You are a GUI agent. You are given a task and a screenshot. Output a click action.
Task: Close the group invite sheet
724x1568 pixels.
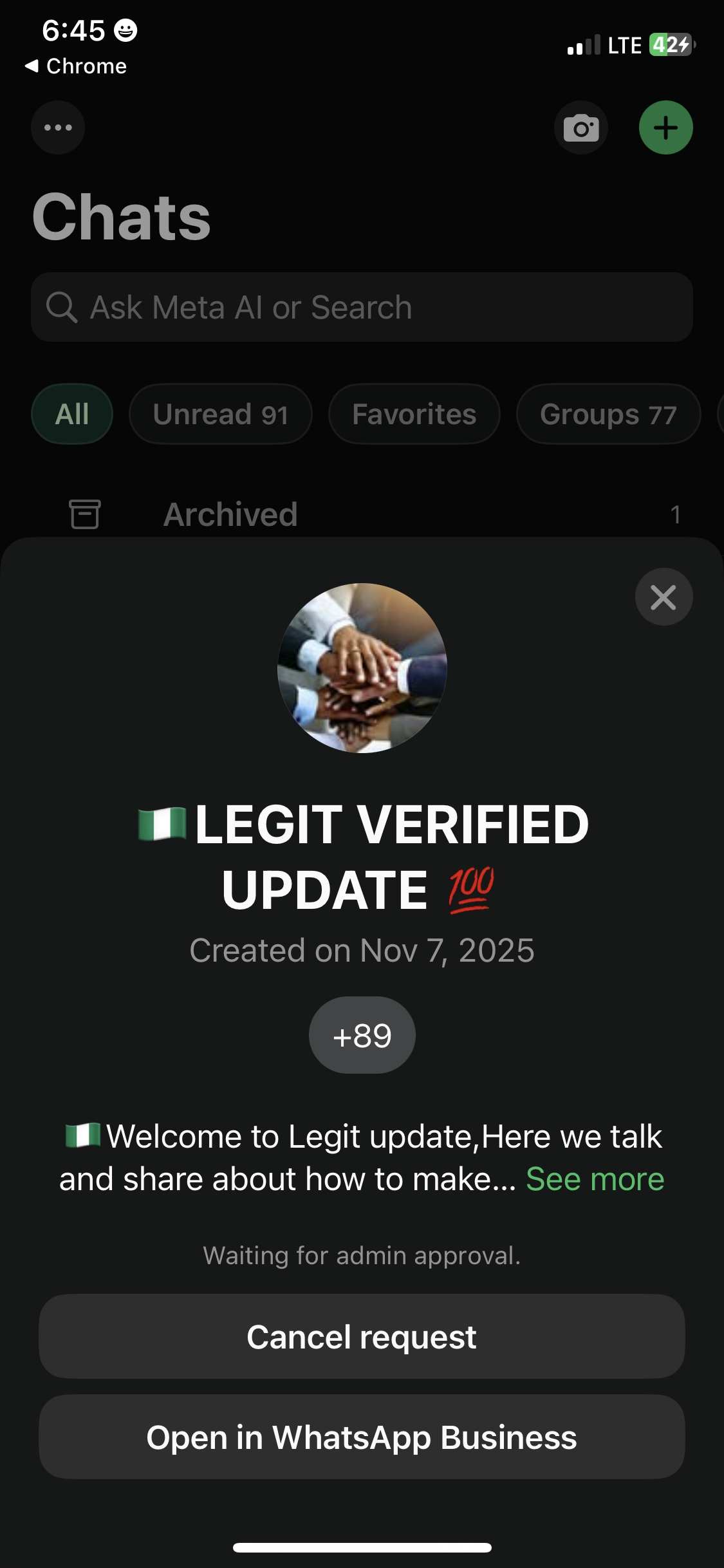[664, 597]
